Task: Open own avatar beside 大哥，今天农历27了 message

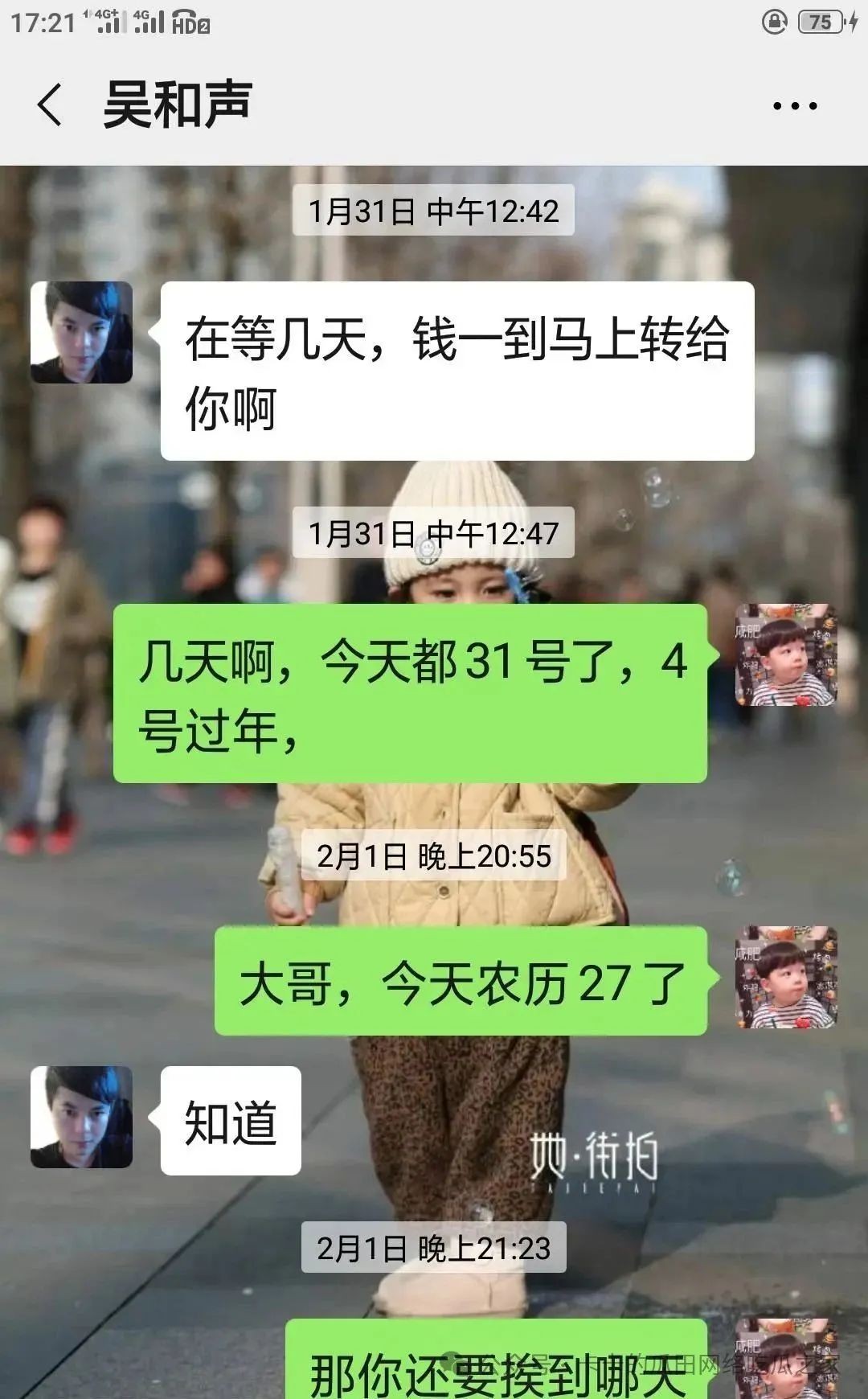Action: point(786,977)
